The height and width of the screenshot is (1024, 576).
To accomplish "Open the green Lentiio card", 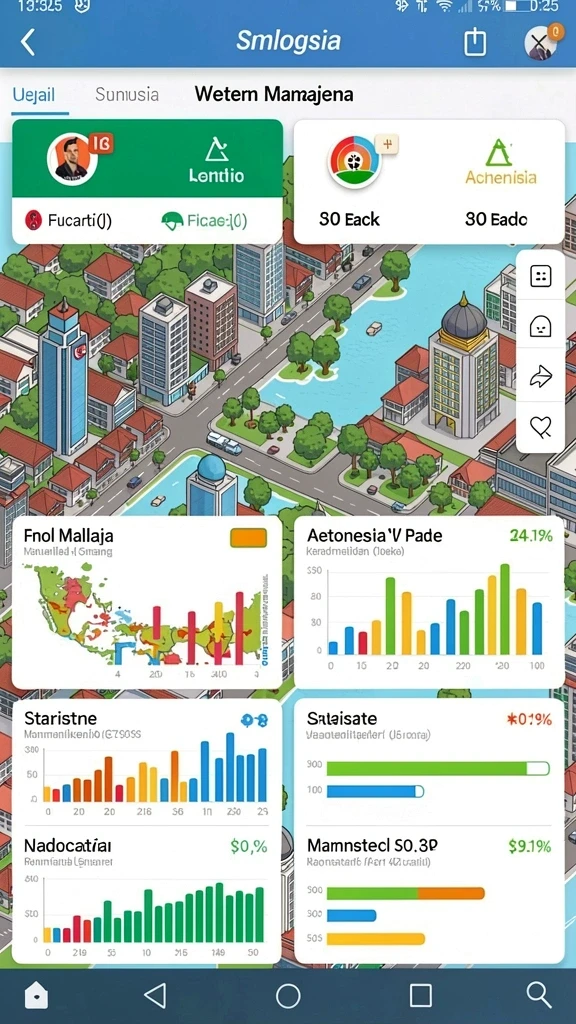I will tap(148, 181).
